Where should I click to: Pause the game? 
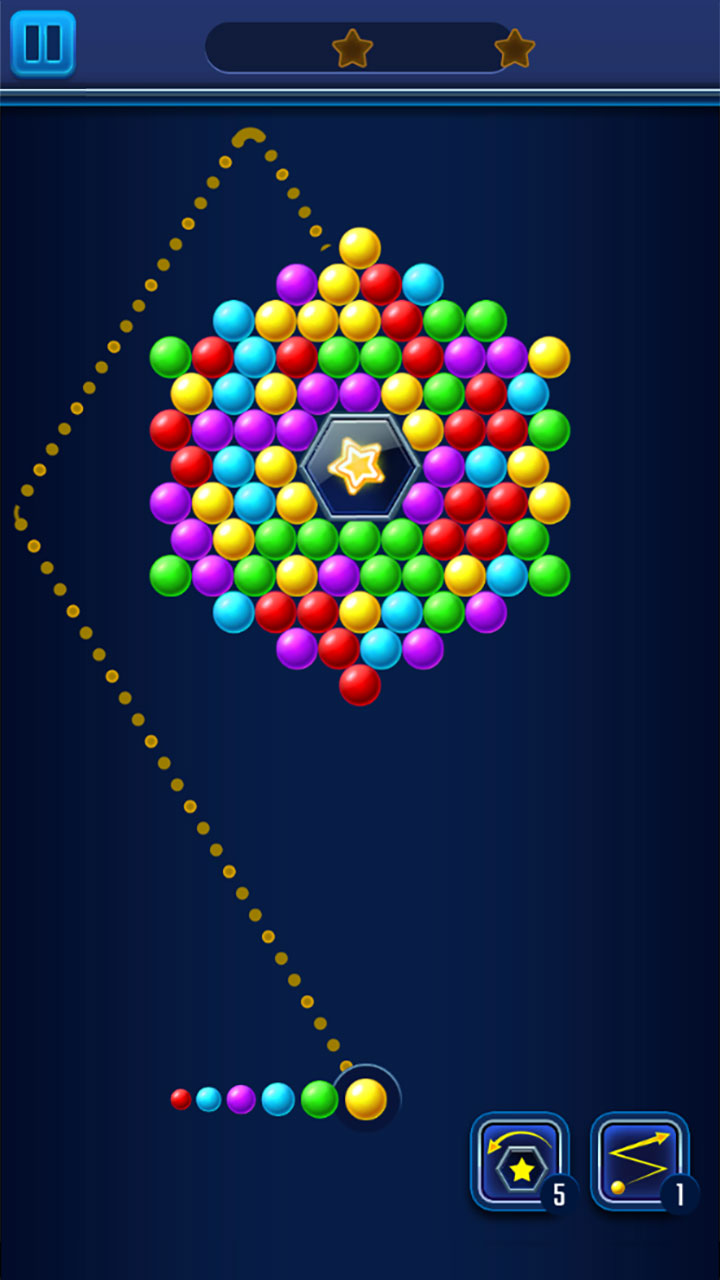[x=42, y=42]
